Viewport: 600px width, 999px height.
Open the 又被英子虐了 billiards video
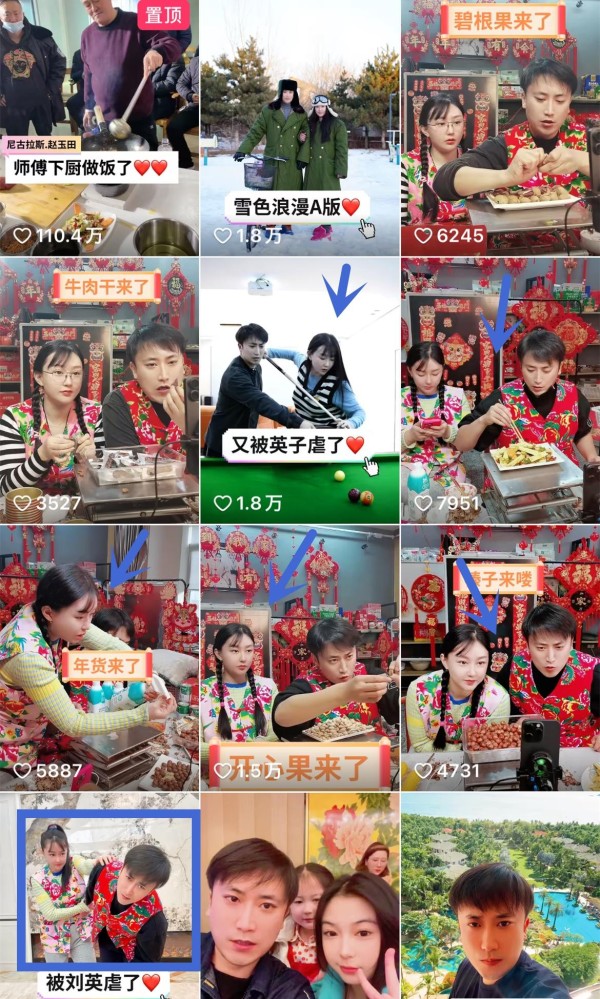300,391
